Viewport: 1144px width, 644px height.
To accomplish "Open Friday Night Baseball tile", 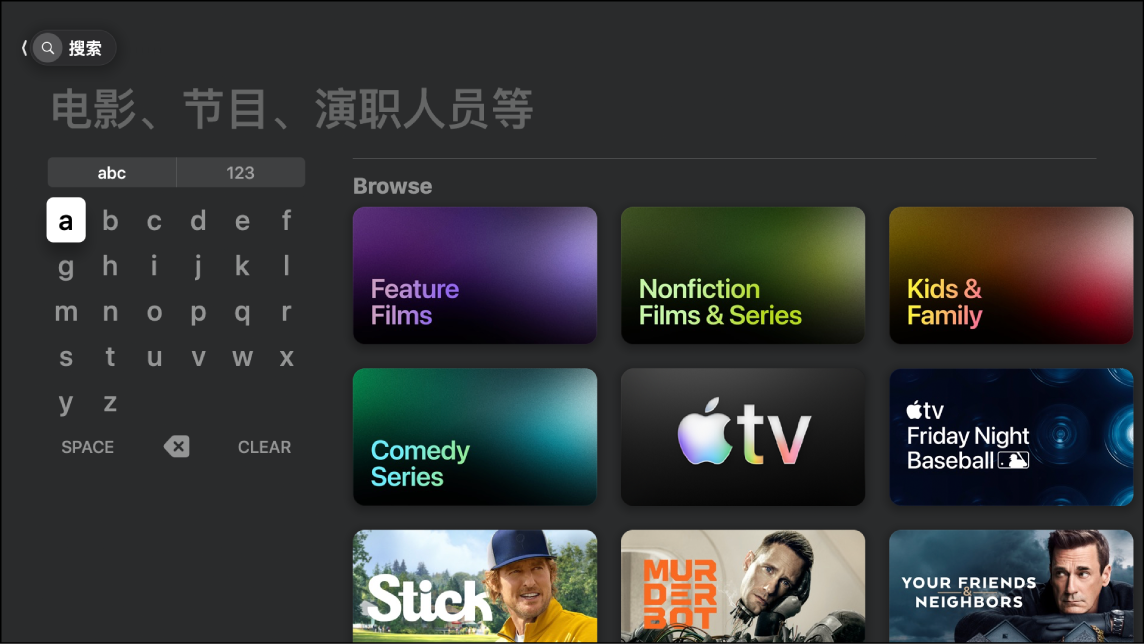I will pyautogui.click(x=1011, y=436).
